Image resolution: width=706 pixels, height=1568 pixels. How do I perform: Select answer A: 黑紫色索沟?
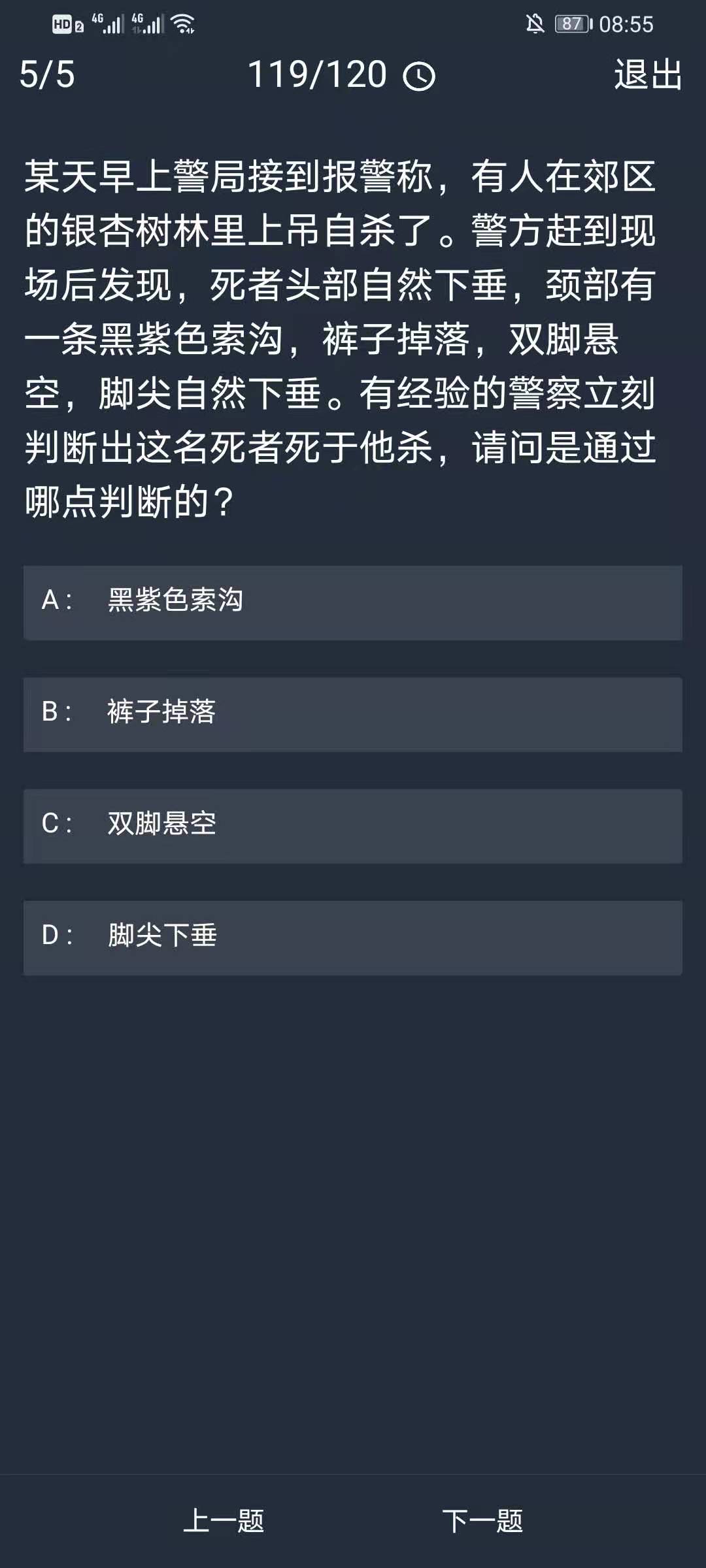click(x=353, y=602)
